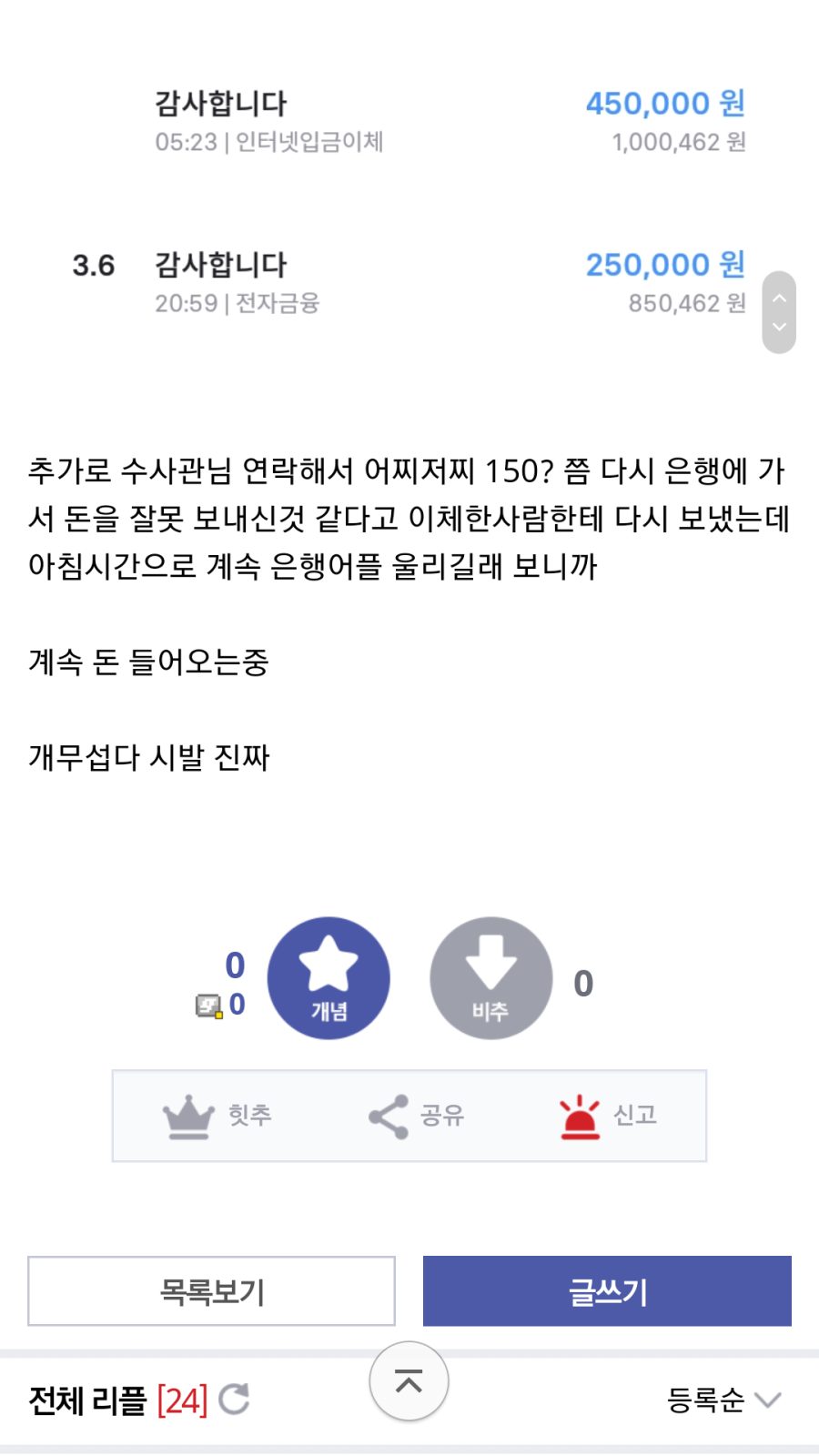Image resolution: width=819 pixels, height=1456 pixels.
Task: Jump to top with the up arrow
Action: [x=409, y=1381]
